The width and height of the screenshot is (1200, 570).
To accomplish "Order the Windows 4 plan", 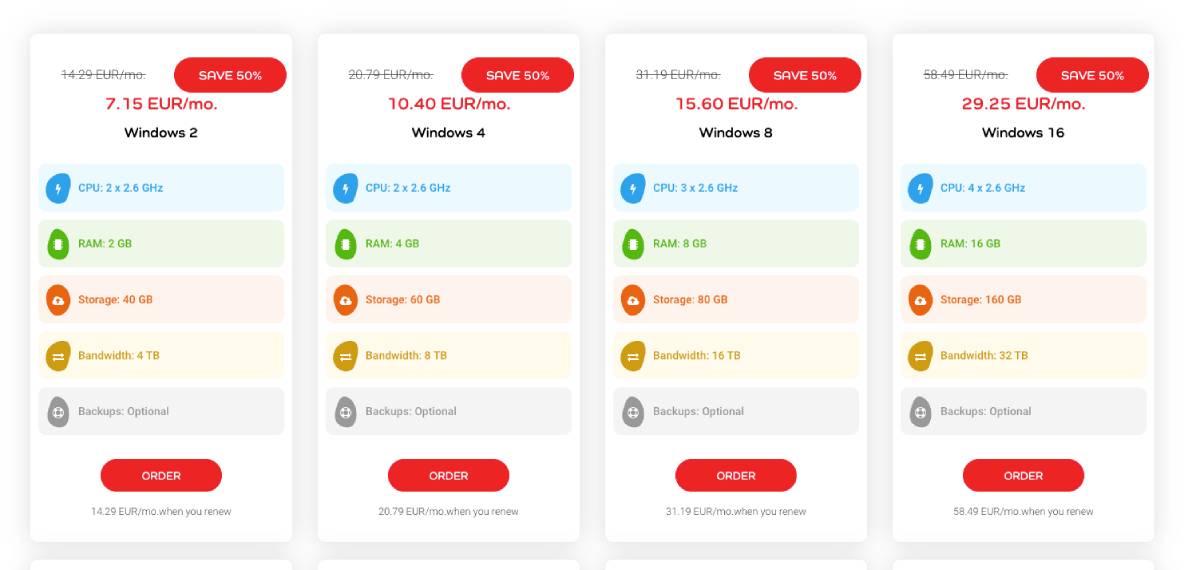I will 448,475.
